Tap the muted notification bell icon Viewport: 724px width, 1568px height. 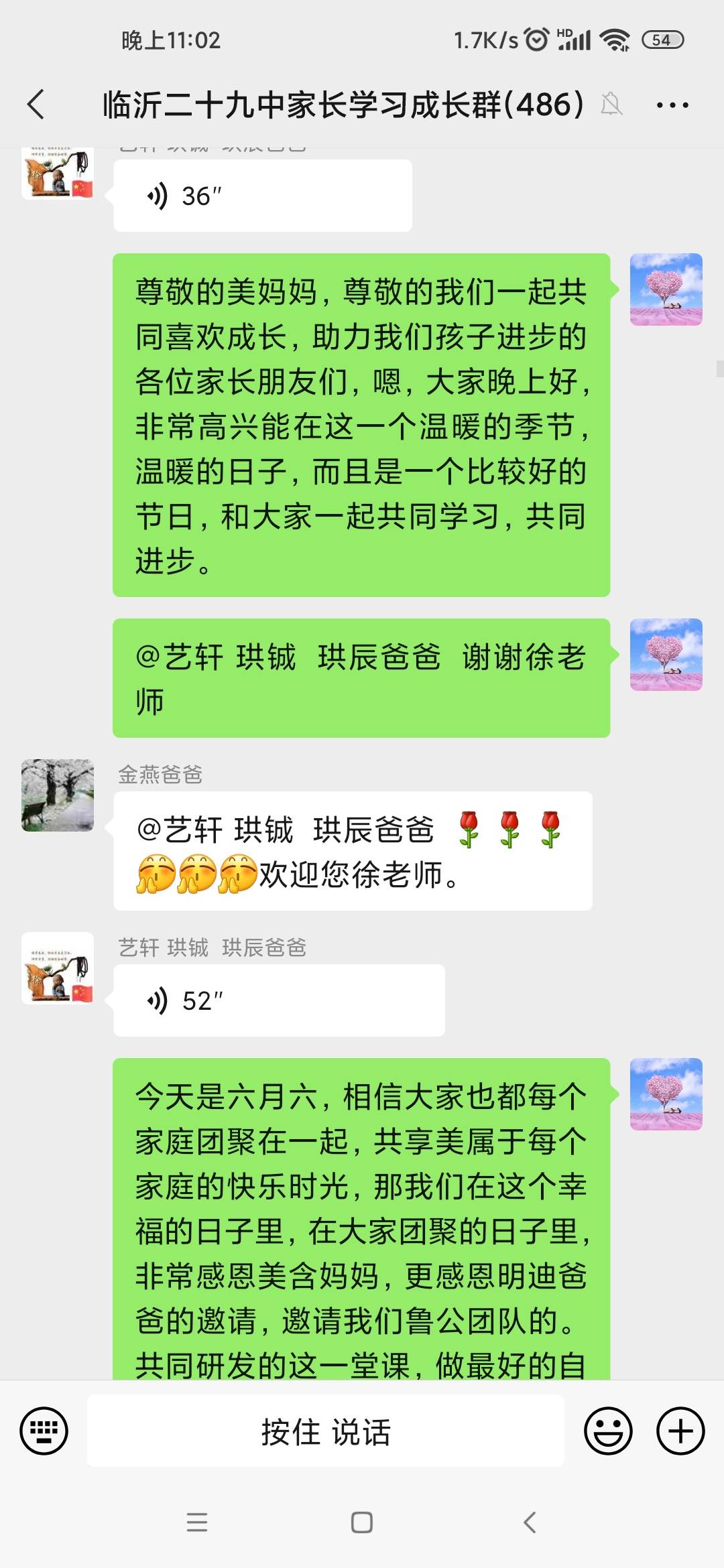coord(611,104)
